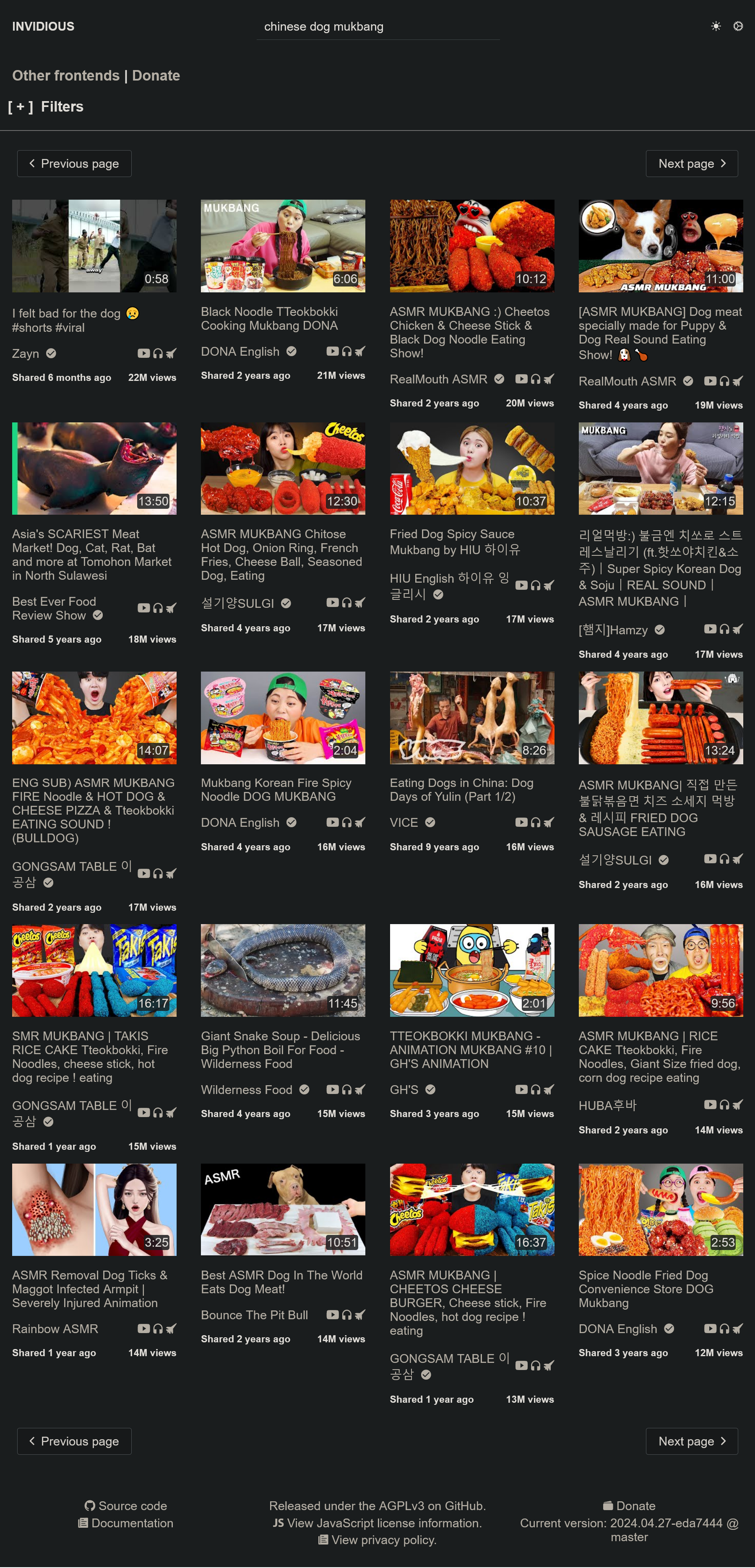The height and width of the screenshot is (1568, 755).
Task: Open the Fried Dog Spicy Sauce Mukbang video
Action: 454,541
